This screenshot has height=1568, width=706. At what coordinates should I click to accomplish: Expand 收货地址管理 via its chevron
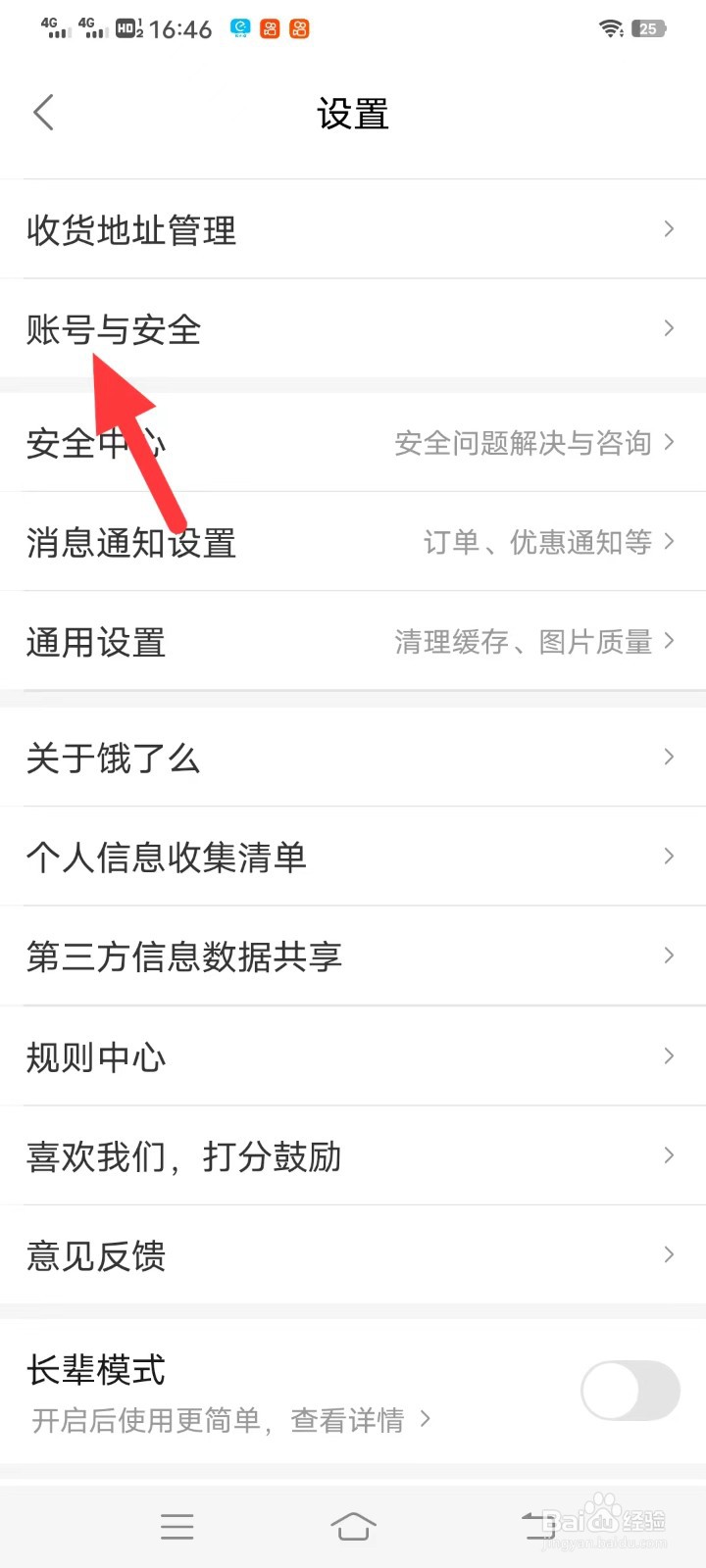tap(670, 228)
